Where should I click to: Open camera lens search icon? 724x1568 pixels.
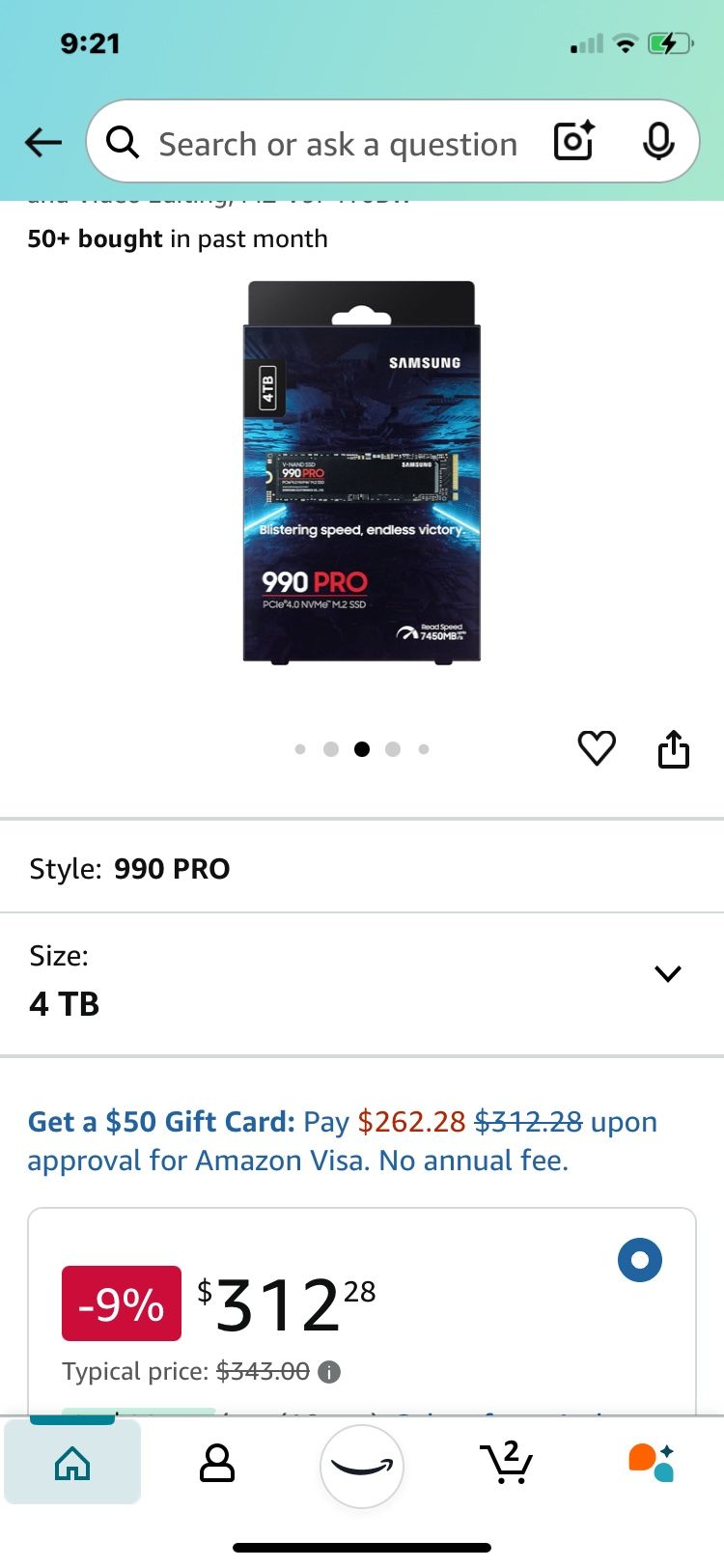click(x=574, y=142)
